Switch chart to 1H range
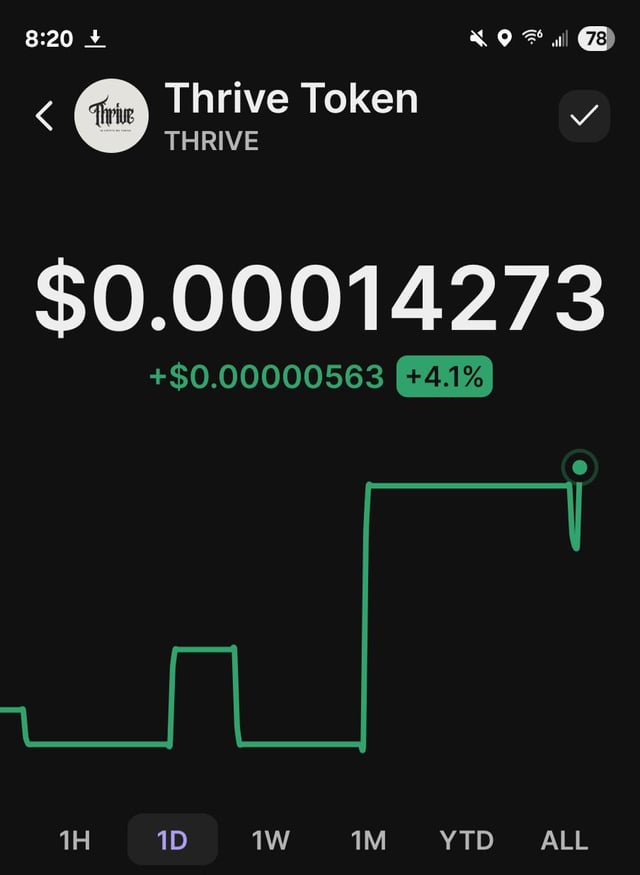The image size is (640, 875). pyautogui.click(x=75, y=840)
